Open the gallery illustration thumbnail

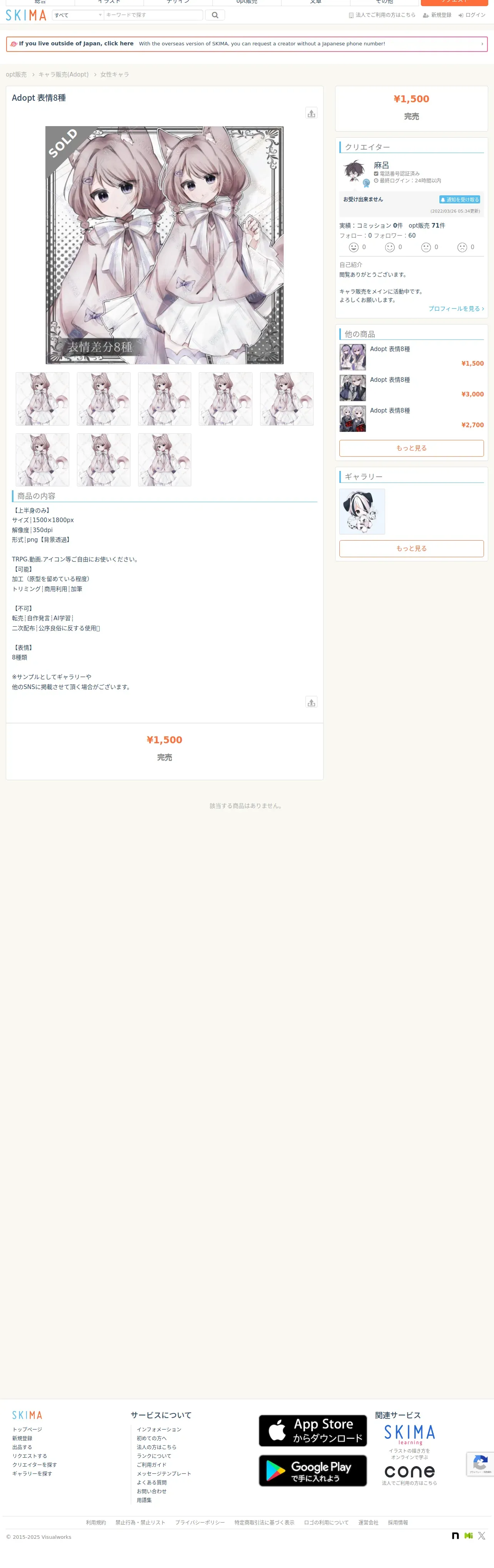[x=362, y=511]
